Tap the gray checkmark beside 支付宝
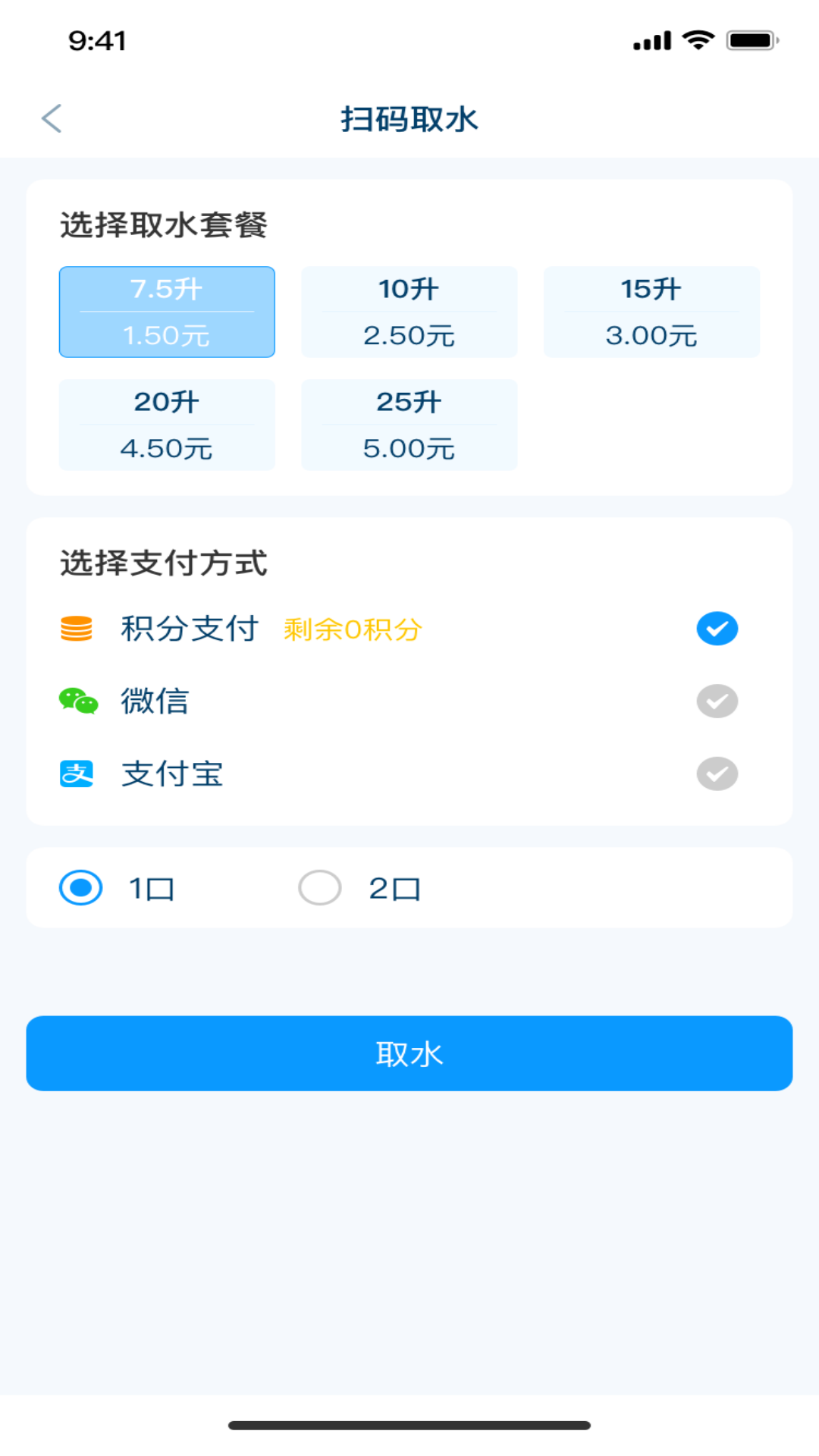Image resolution: width=819 pixels, height=1456 pixels. tap(716, 773)
